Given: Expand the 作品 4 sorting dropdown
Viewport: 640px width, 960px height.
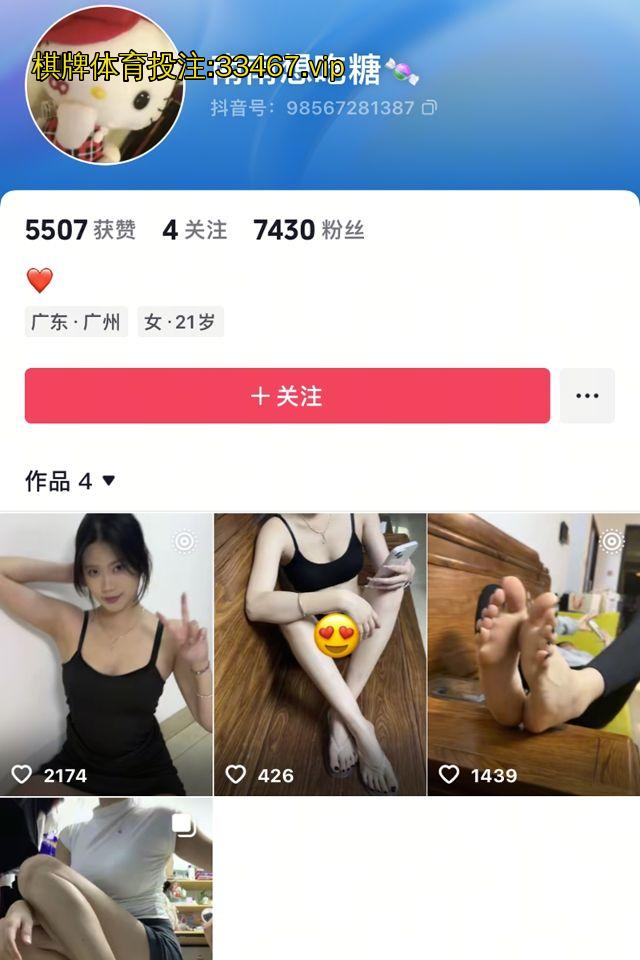Looking at the screenshot, I should click(108, 481).
